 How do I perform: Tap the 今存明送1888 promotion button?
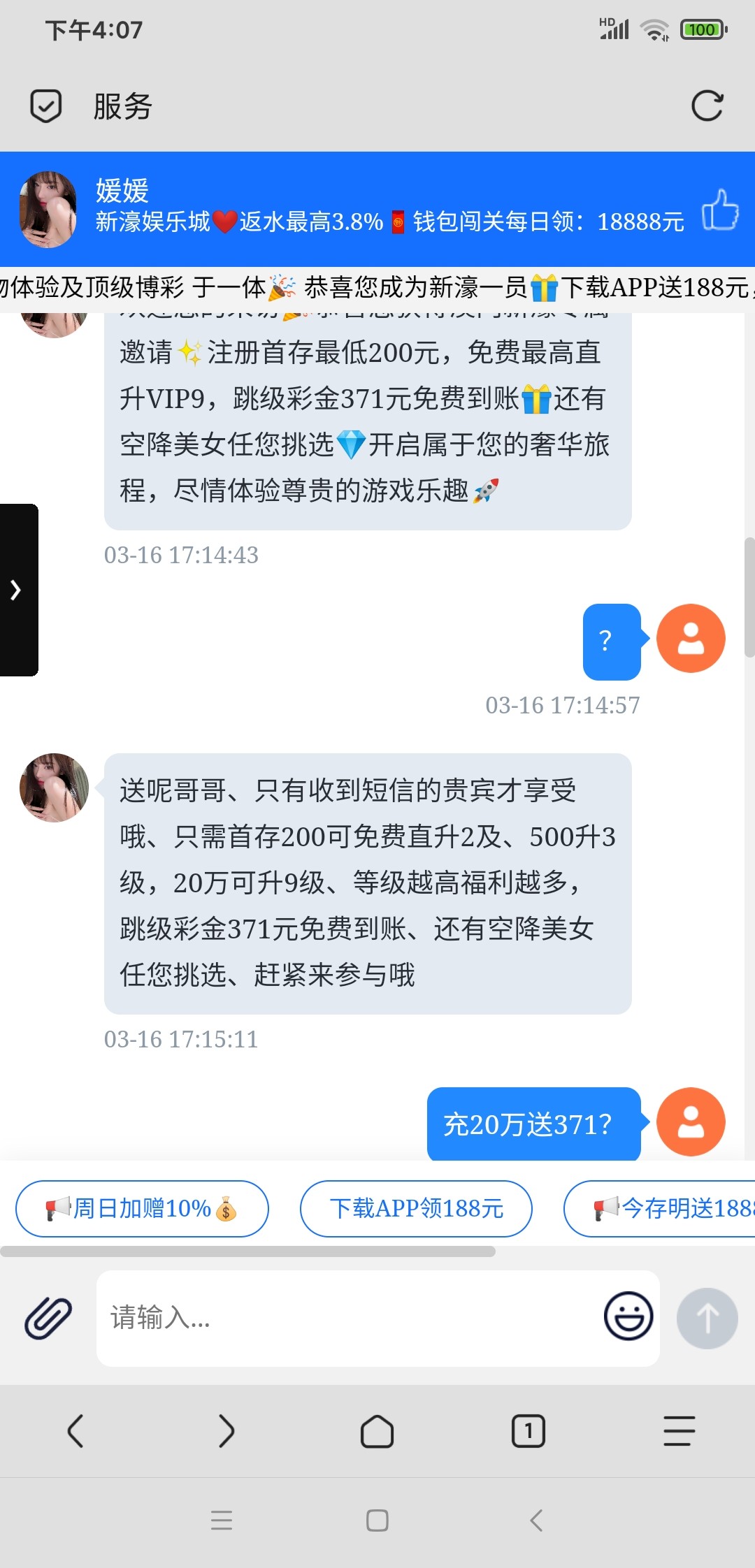[671, 1209]
